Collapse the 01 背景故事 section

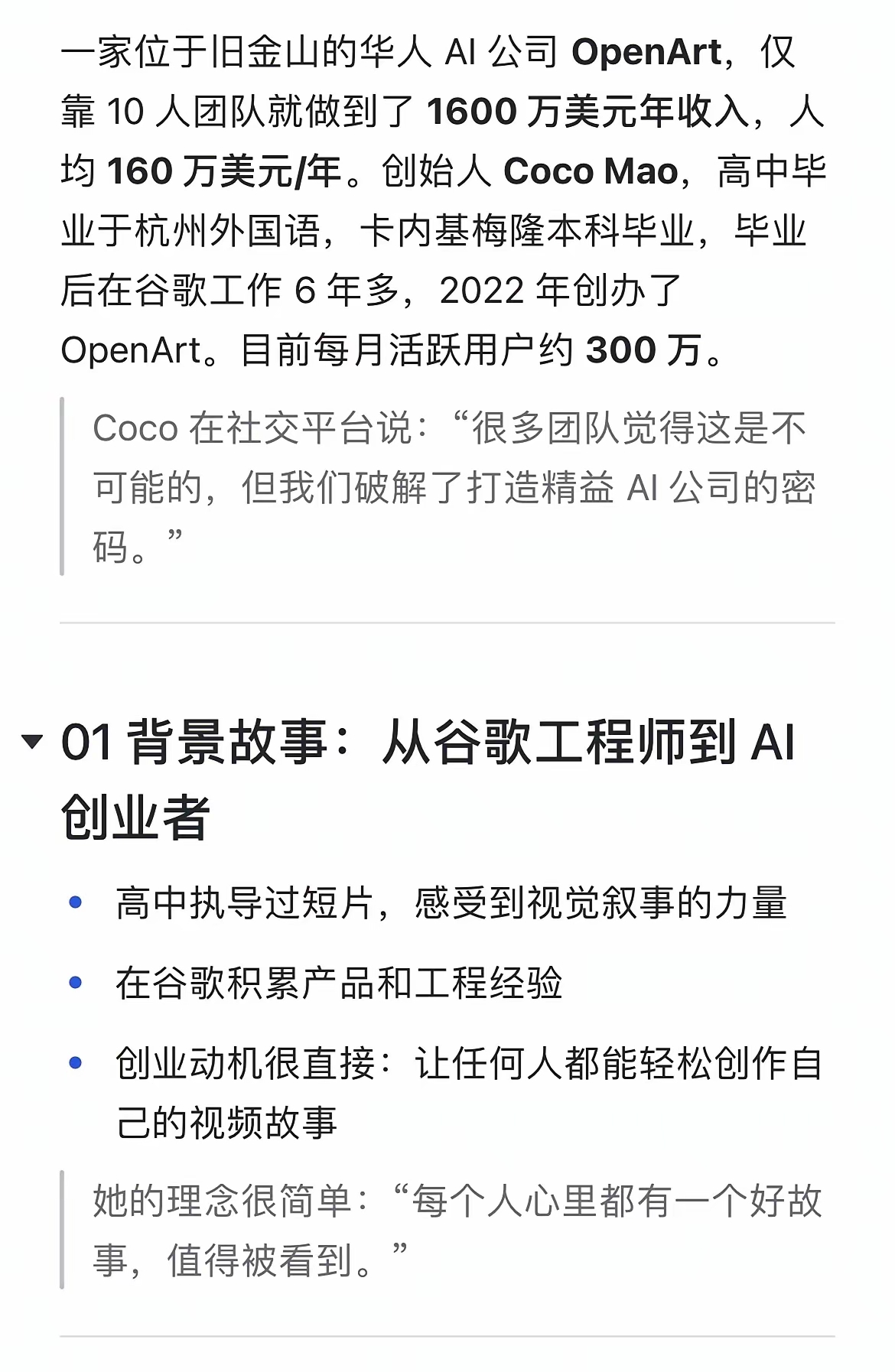point(32,741)
